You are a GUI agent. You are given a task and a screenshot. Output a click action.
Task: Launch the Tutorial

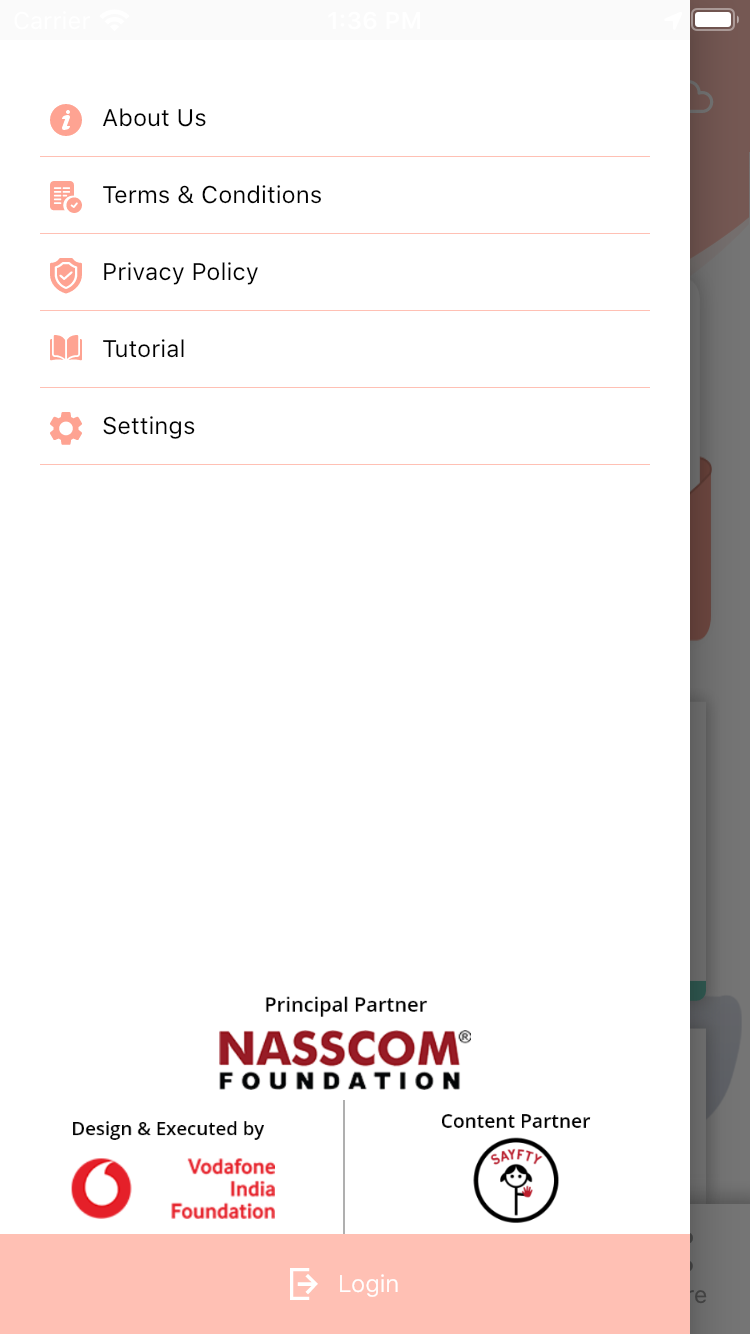coord(143,349)
